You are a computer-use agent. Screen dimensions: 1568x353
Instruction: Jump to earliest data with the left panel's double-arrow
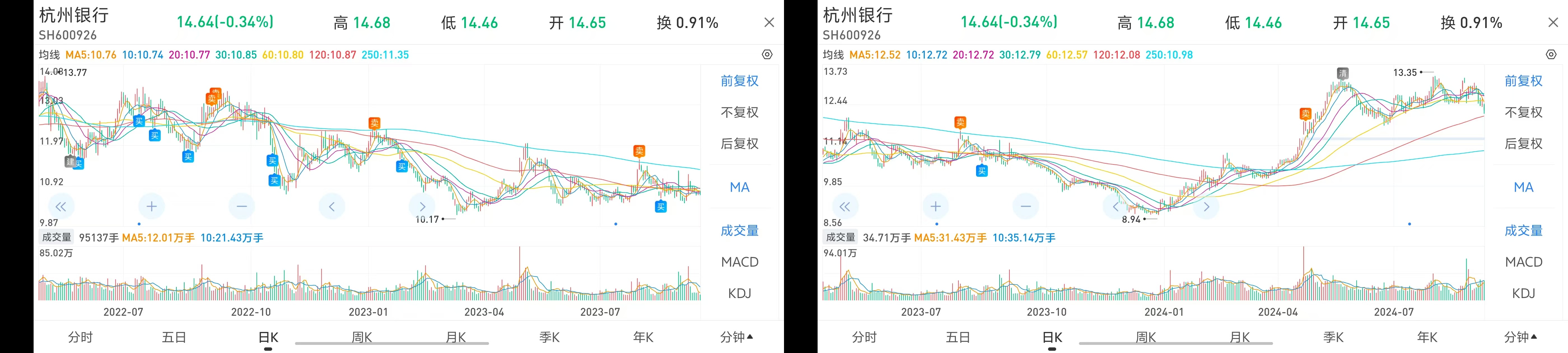[61, 206]
